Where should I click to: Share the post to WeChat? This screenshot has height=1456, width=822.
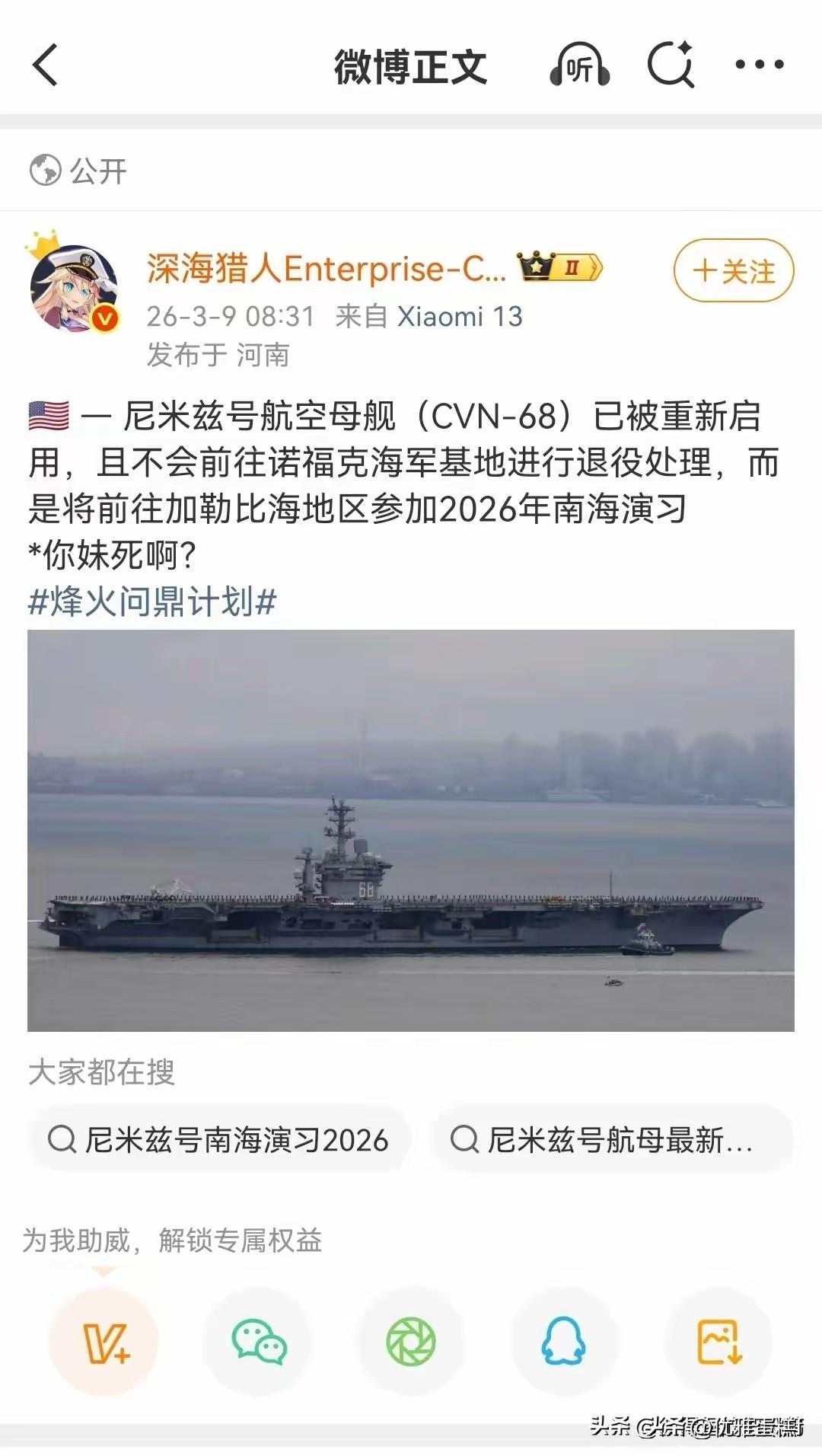point(258,1343)
